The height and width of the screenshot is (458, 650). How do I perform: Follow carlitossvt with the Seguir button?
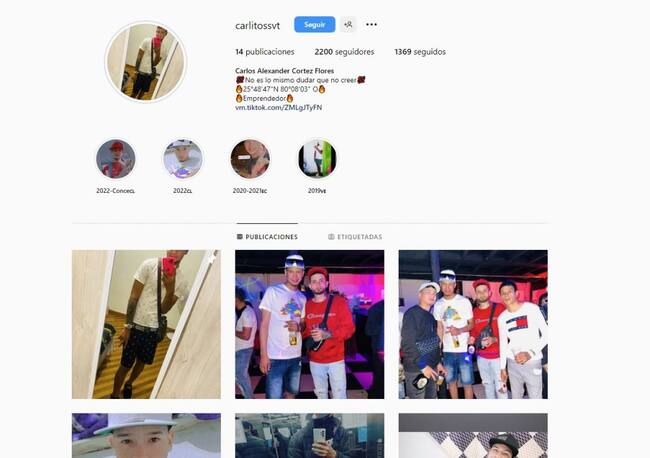314,24
